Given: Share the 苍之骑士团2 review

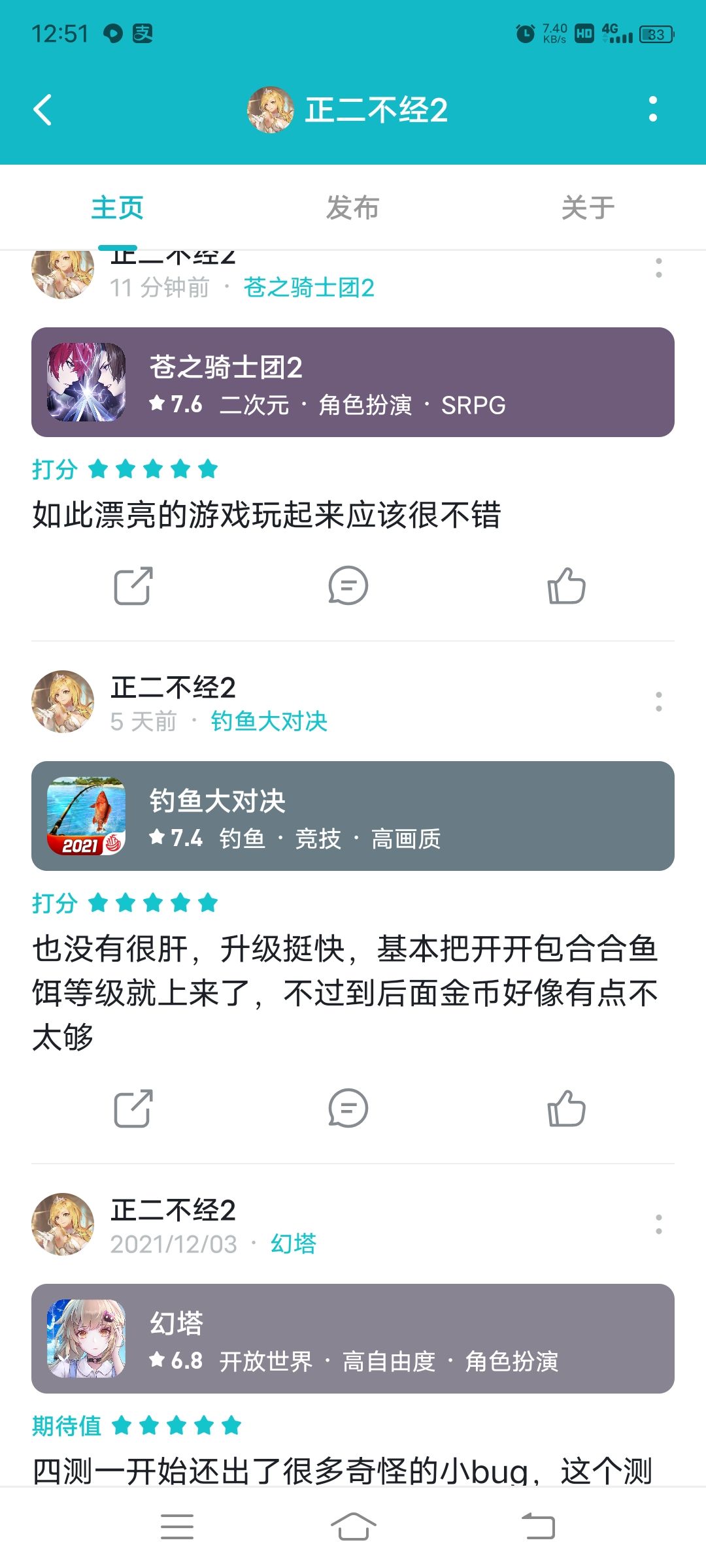Looking at the screenshot, I should click(133, 585).
